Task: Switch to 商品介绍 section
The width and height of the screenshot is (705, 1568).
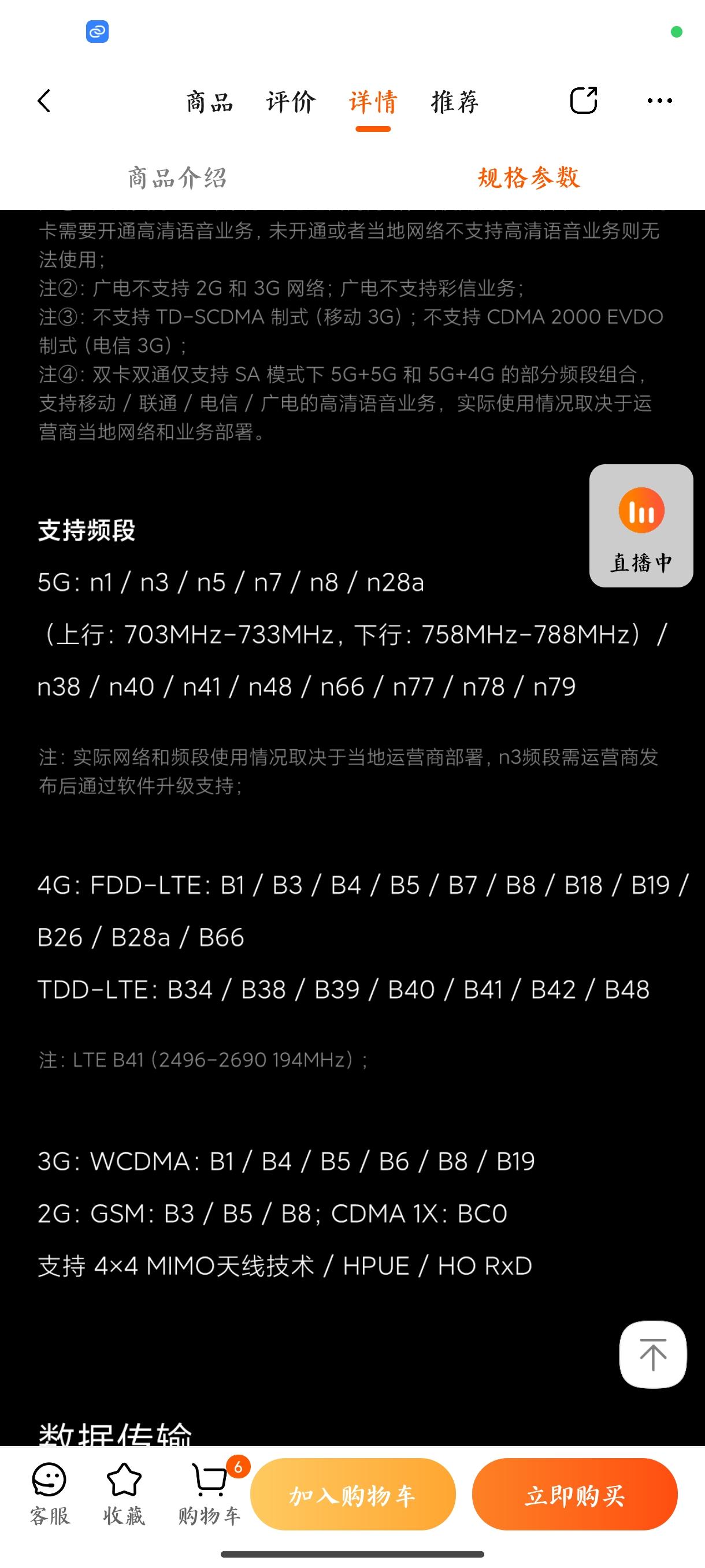Action: pos(177,177)
